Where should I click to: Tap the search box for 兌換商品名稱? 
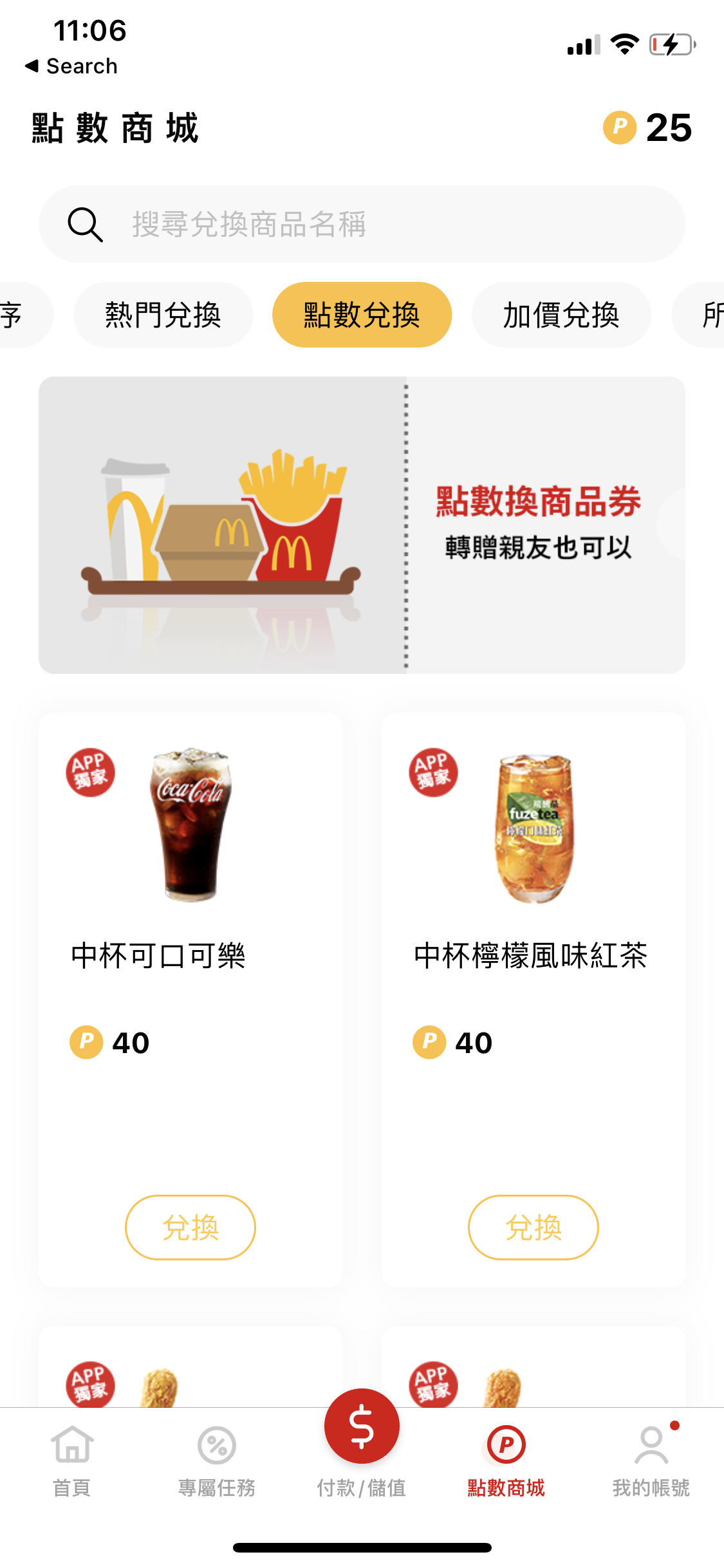pos(362,224)
